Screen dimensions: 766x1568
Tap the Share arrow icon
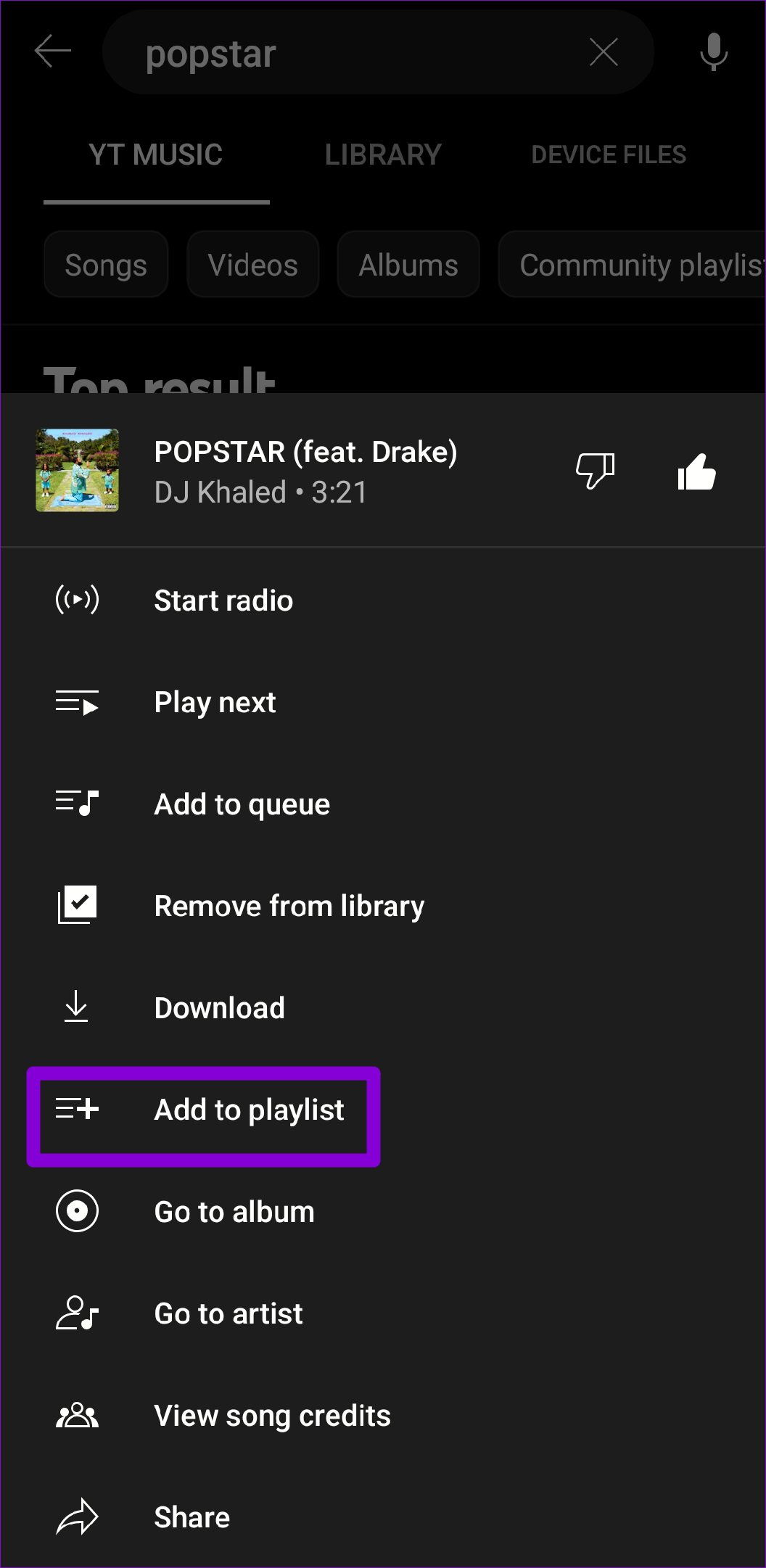point(76,1517)
